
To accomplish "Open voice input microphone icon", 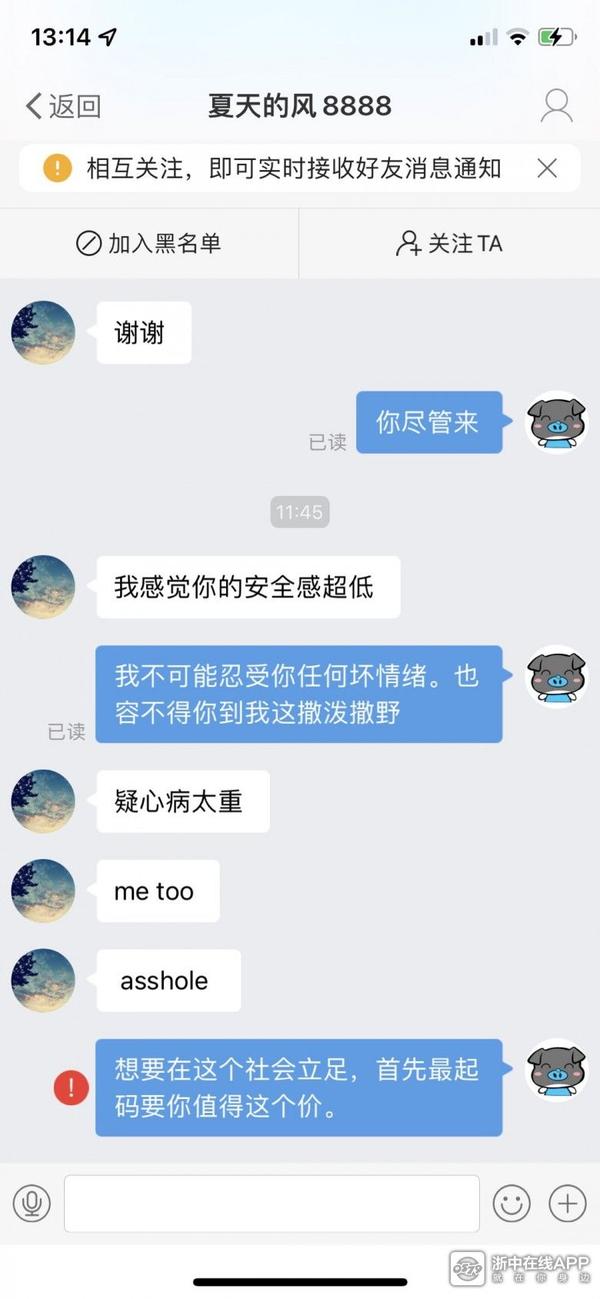I will (31, 1203).
